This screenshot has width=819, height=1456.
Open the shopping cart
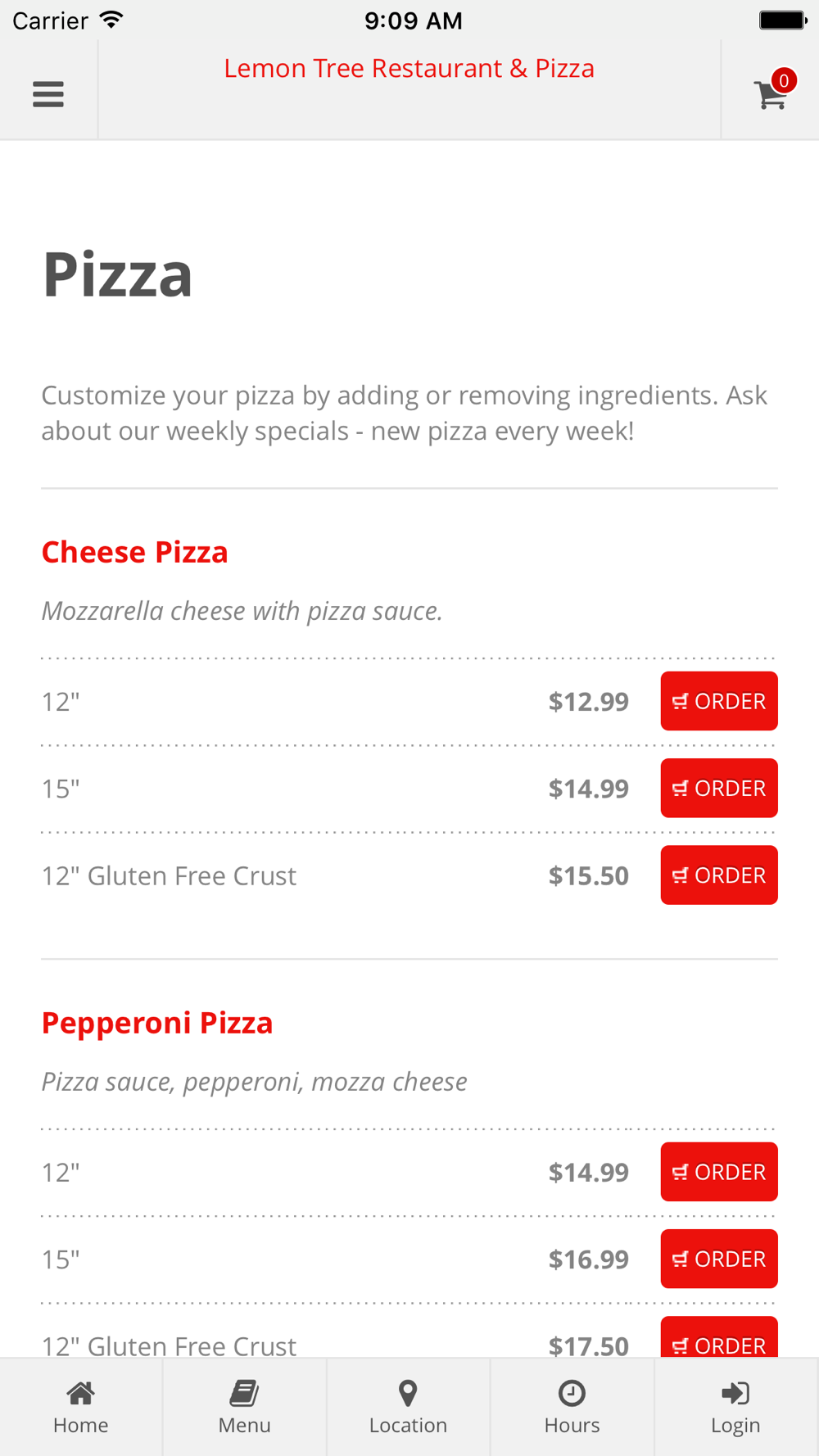pos(772,91)
